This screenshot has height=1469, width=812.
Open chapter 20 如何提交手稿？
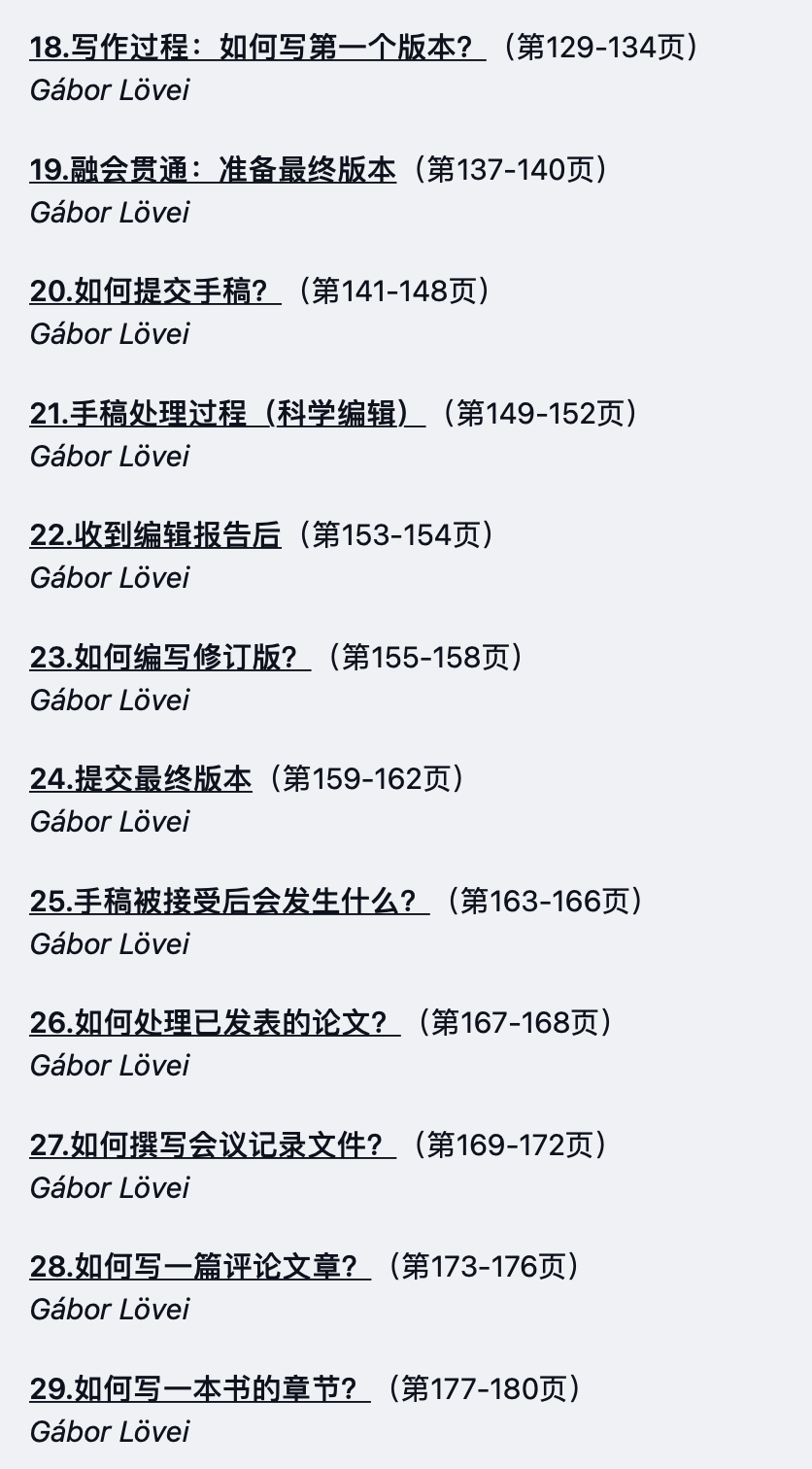click(x=155, y=290)
